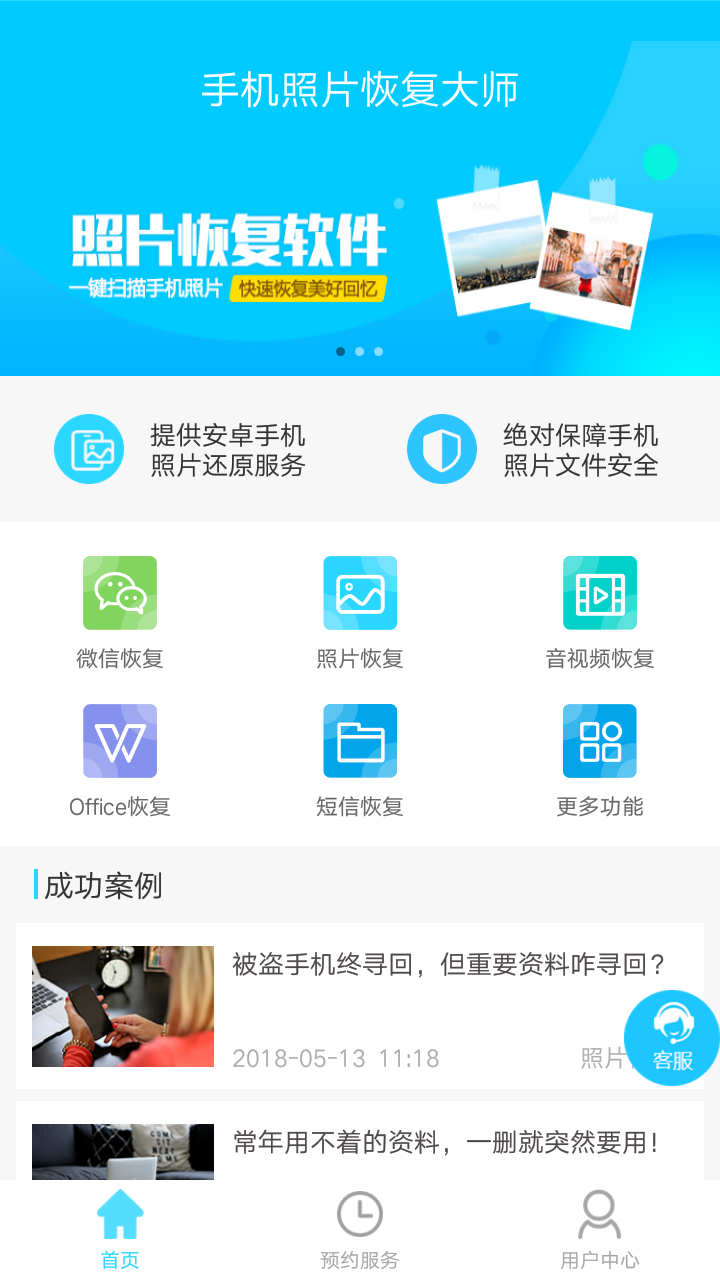This screenshot has width=720, height=1280.
Task: Select the second carousel indicator dot
Action: click(360, 351)
